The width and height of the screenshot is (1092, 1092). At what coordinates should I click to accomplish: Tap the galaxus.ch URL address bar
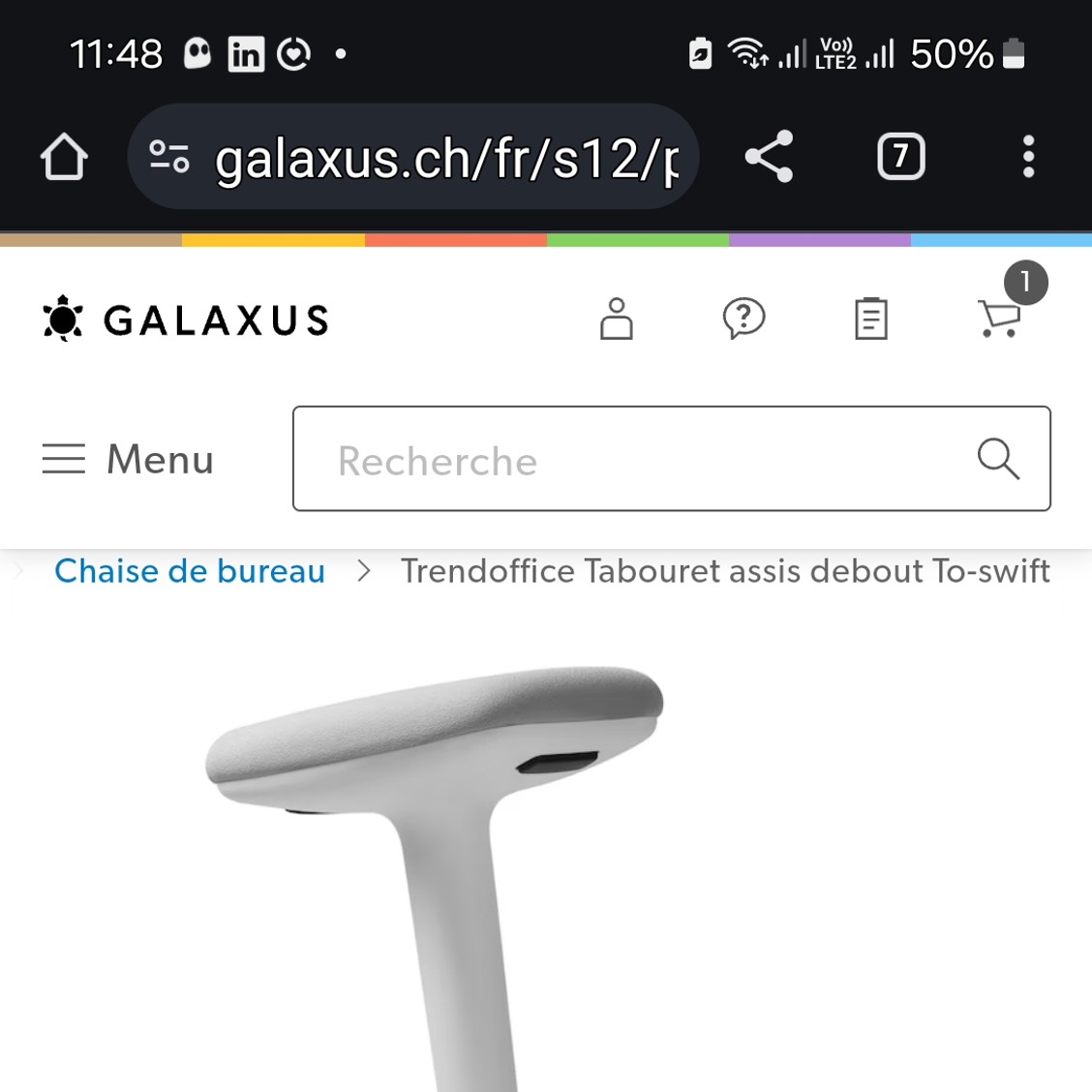[x=445, y=158]
